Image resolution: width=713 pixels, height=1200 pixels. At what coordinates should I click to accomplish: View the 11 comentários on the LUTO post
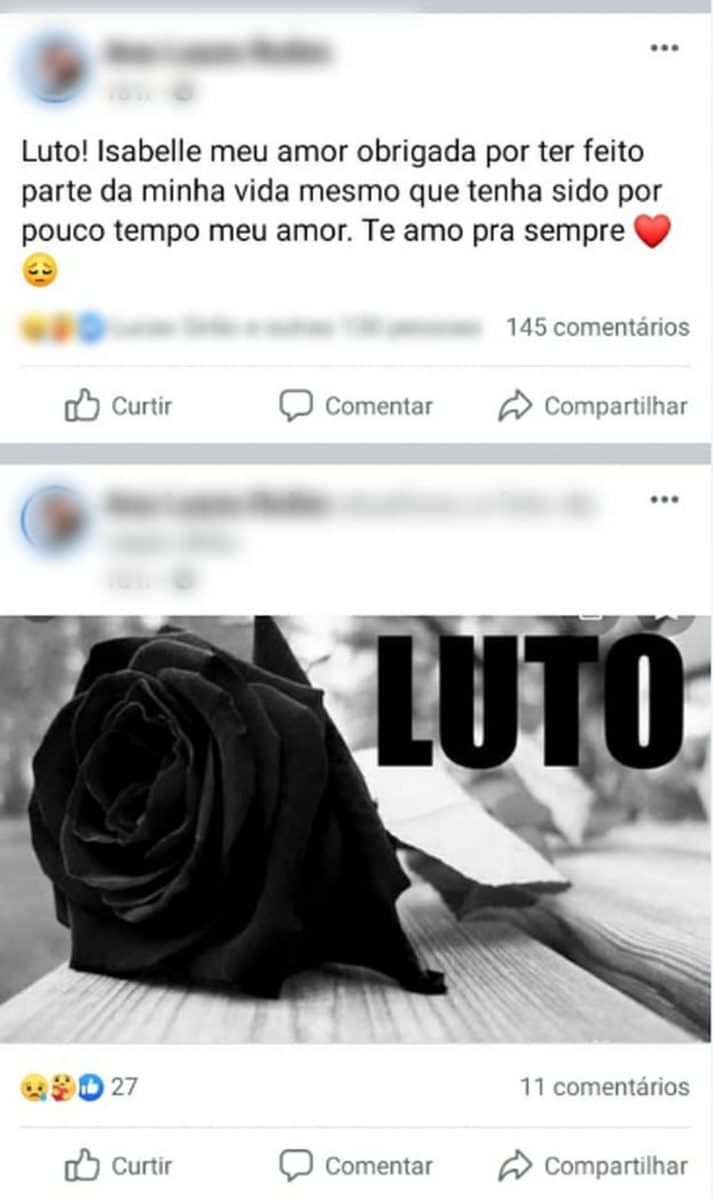(x=604, y=1087)
